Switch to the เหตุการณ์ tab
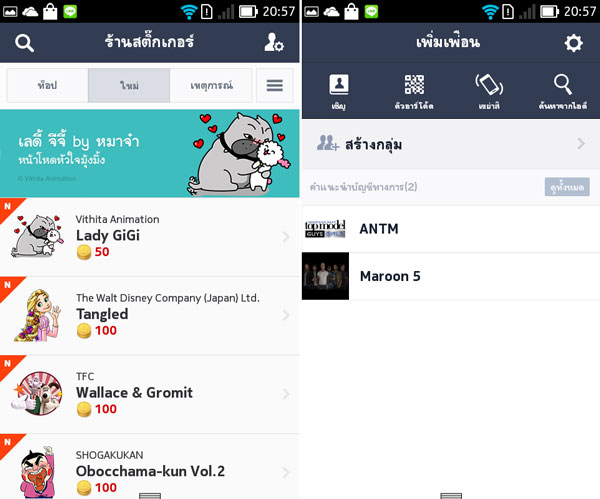 210,86
